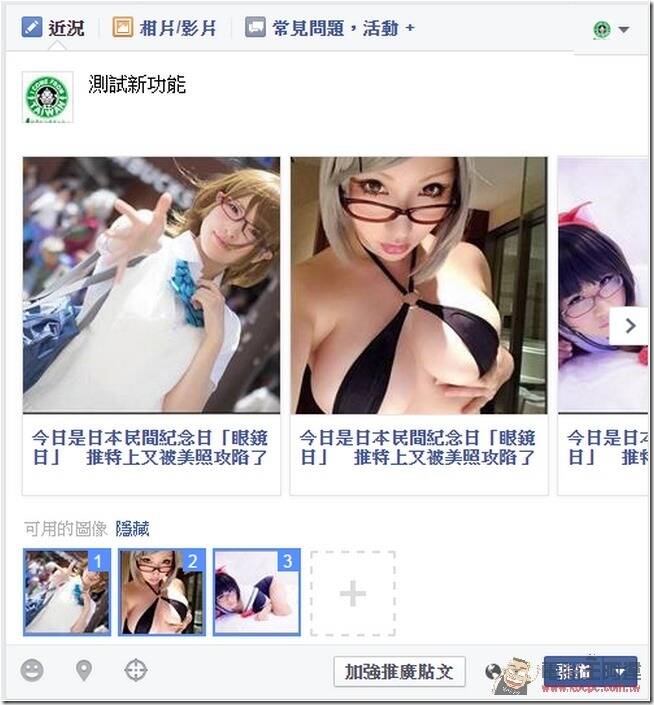The image size is (654, 705).
Task: Add a location with the pin icon
Action: coord(84,671)
